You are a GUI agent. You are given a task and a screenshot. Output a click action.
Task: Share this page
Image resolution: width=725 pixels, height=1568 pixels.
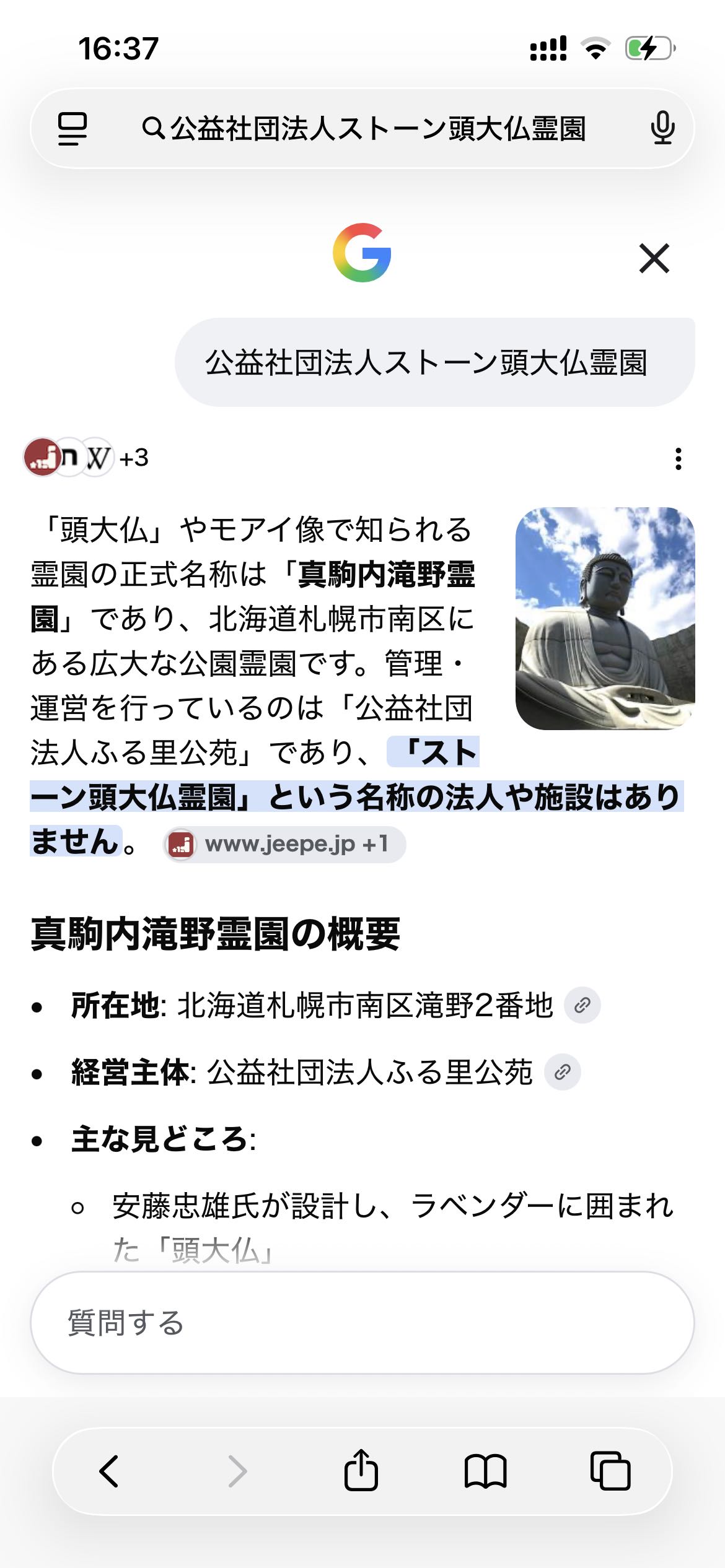(361, 1470)
